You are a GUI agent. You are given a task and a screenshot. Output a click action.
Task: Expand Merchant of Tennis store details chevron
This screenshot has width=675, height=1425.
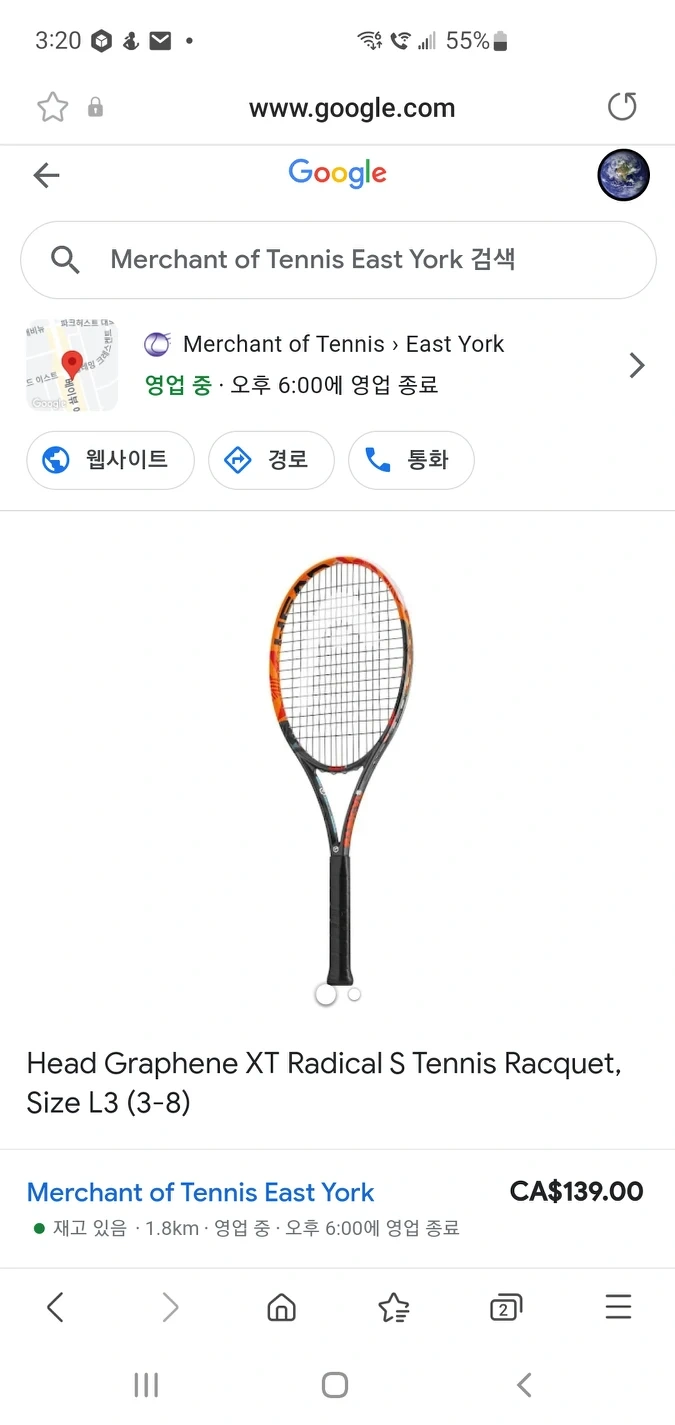[636, 365]
